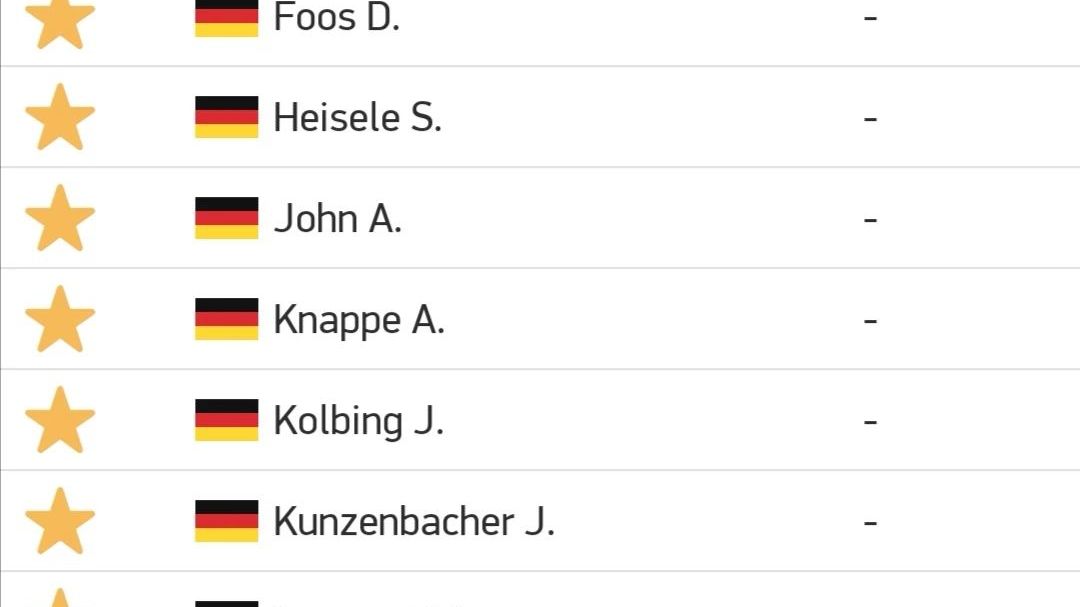Open Heisele S. player details
This screenshot has width=1080, height=607.
click(x=540, y=117)
